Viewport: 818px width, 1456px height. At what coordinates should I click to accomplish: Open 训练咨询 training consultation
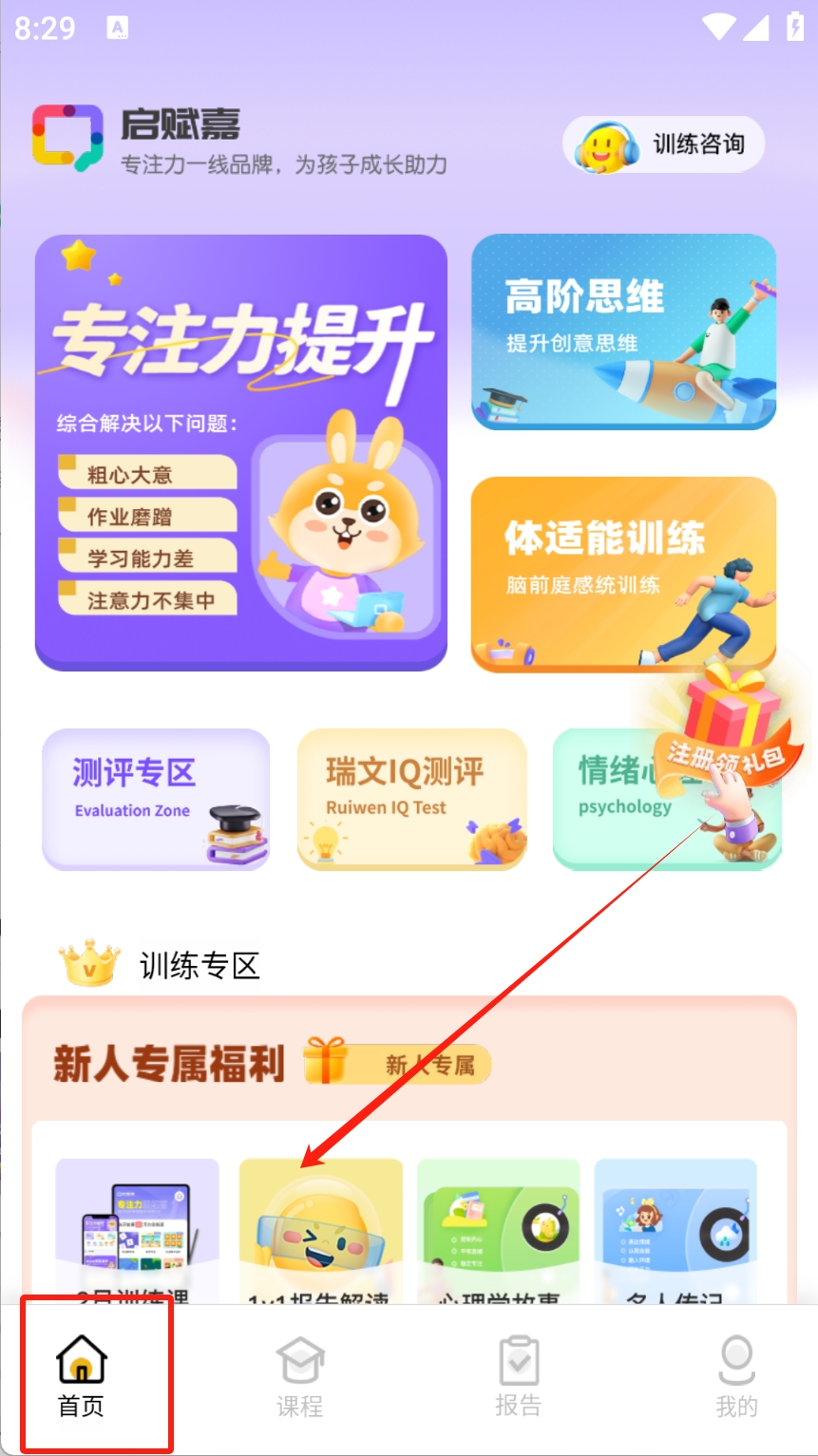pos(663,144)
